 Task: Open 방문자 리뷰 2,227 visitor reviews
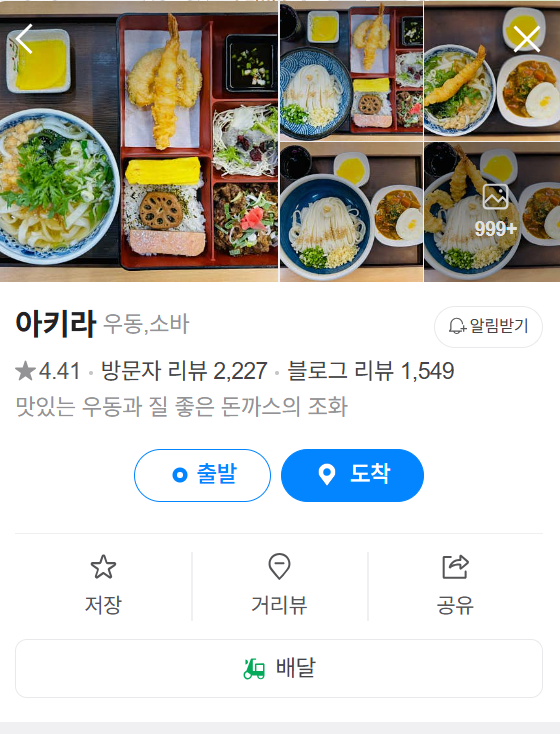(184, 371)
